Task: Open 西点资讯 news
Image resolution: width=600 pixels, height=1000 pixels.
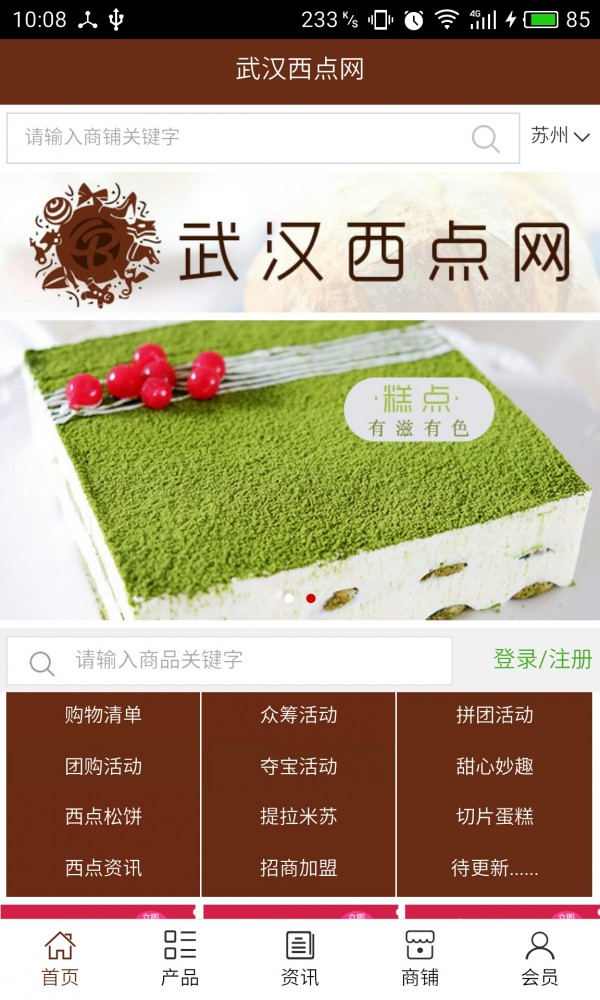Action: point(103,868)
